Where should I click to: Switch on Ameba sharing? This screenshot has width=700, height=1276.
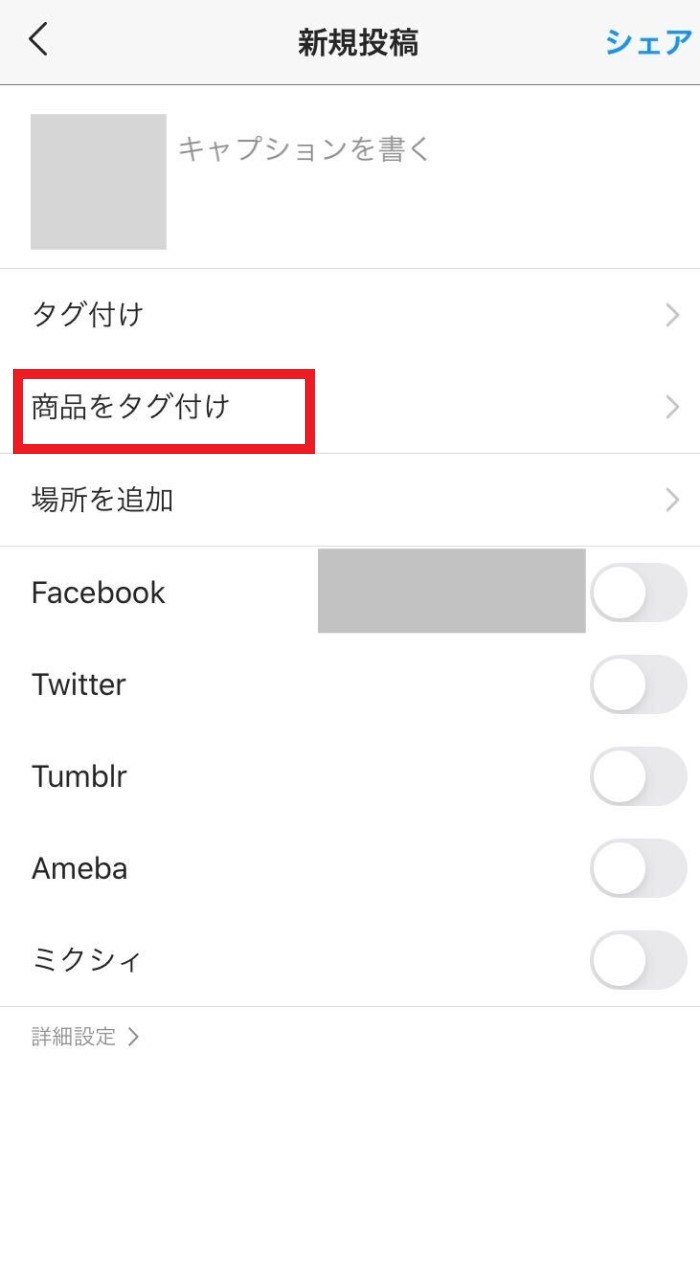tap(639, 868)
